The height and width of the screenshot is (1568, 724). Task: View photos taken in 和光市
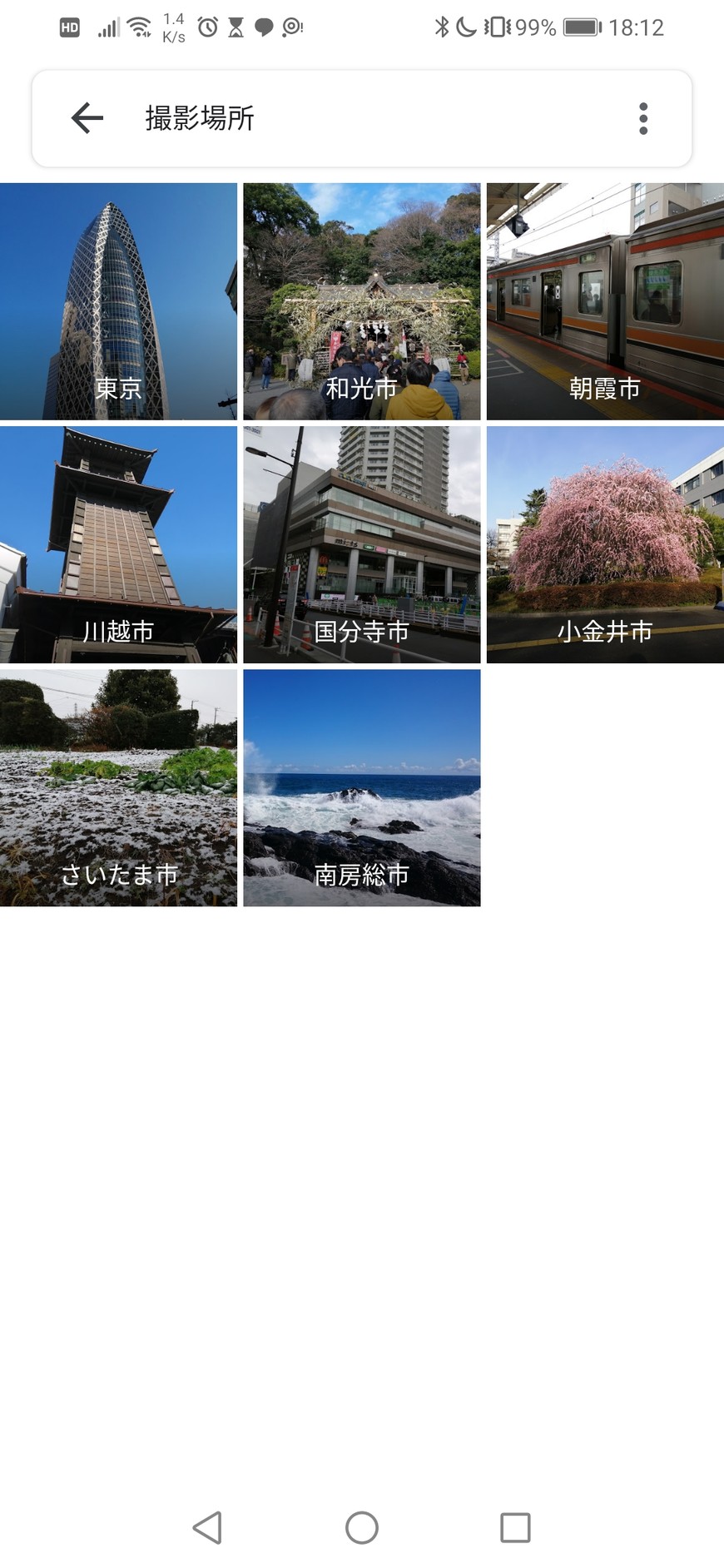tap(361, 301)
